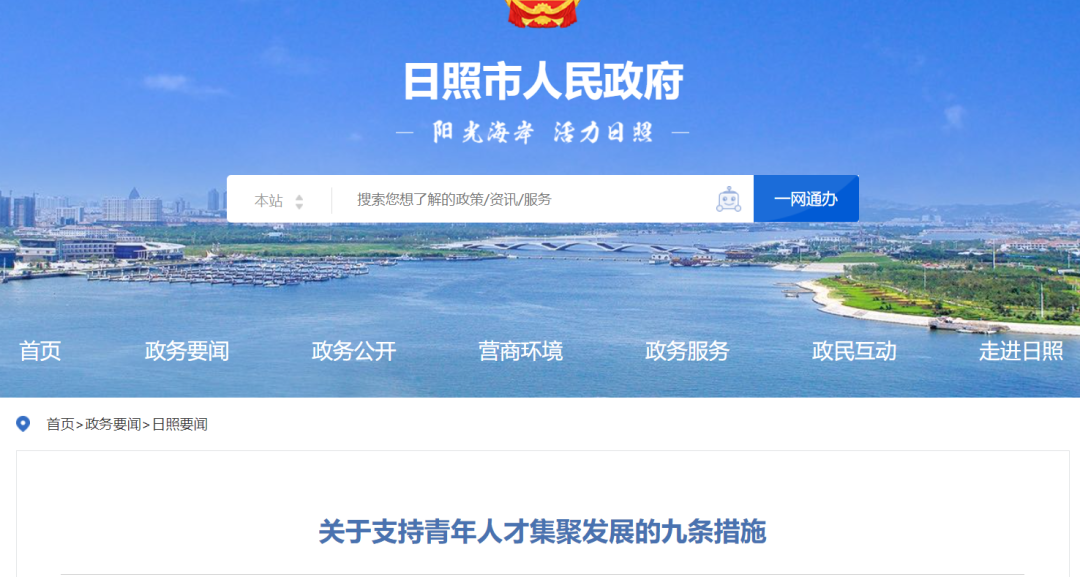
Task: Open the 政民互动 section
Action: click(x=854, y=351)
